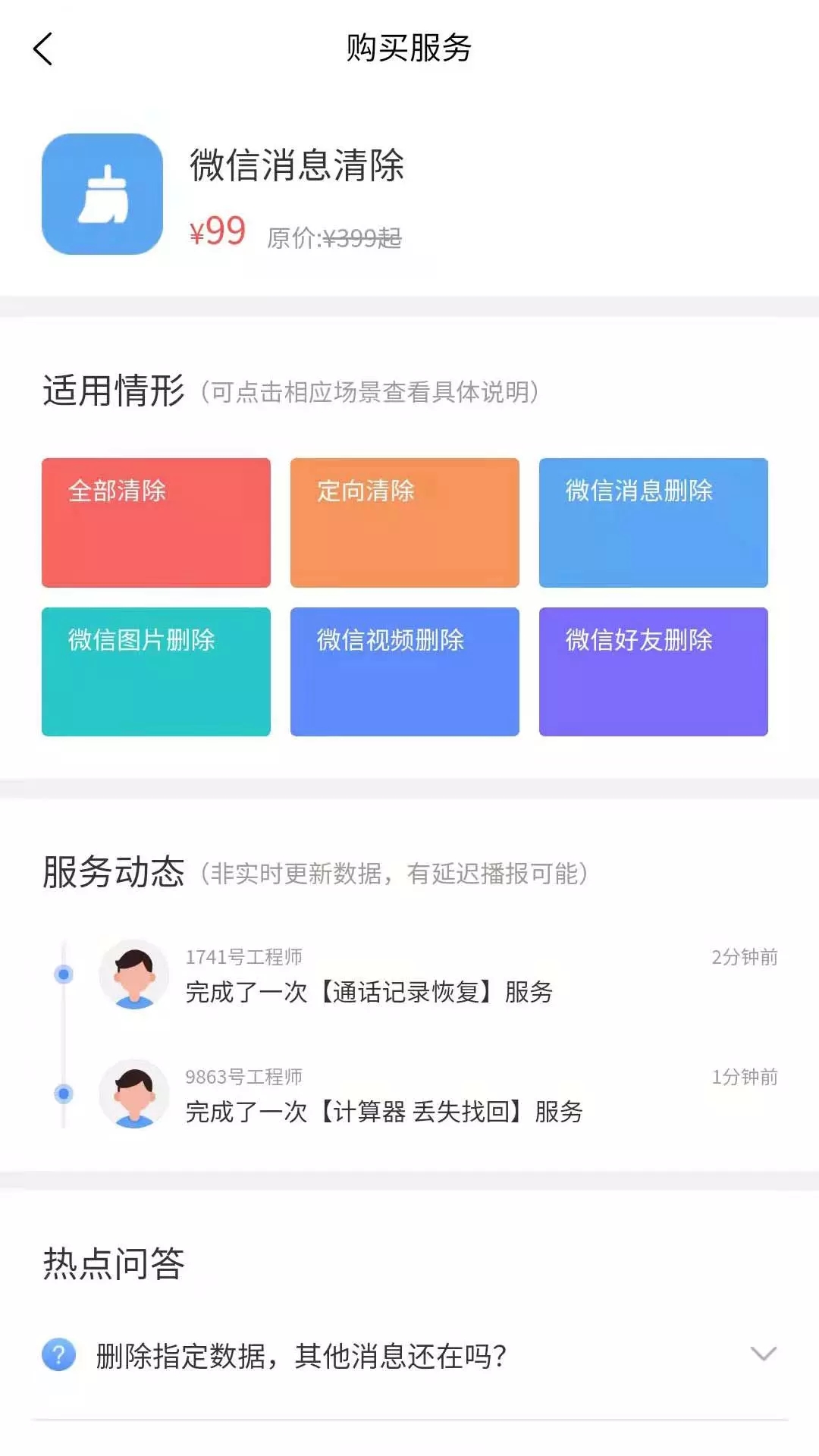Click the strikethrough 原价¥399起 text
Viewport: 819px width, 1456px height.
point(334,236)
